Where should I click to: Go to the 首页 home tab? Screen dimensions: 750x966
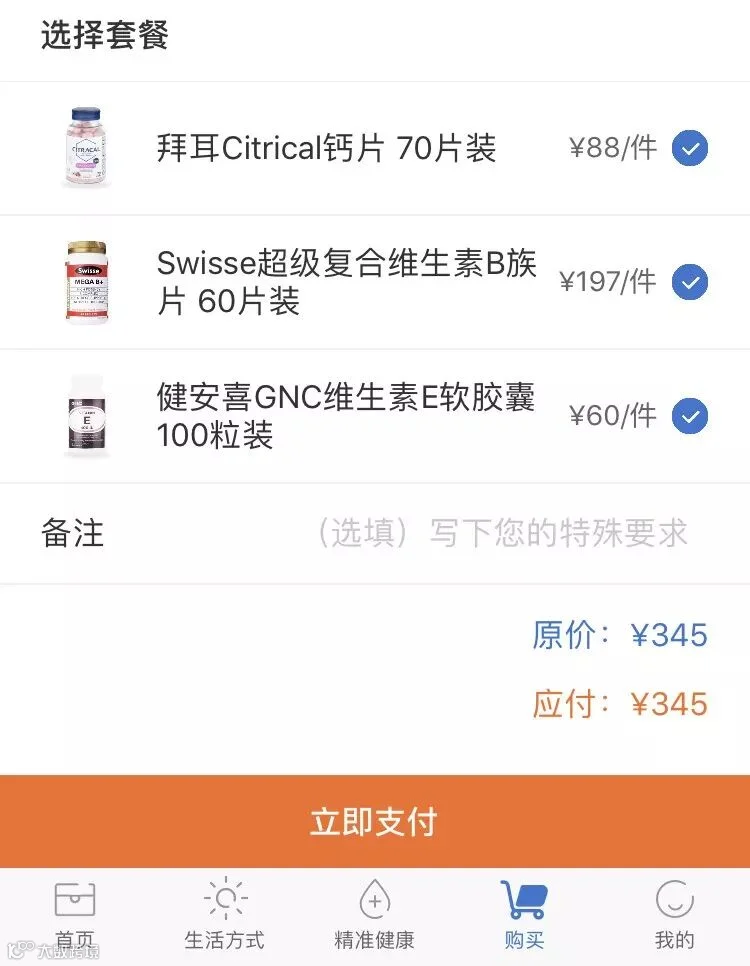(75, 915)
